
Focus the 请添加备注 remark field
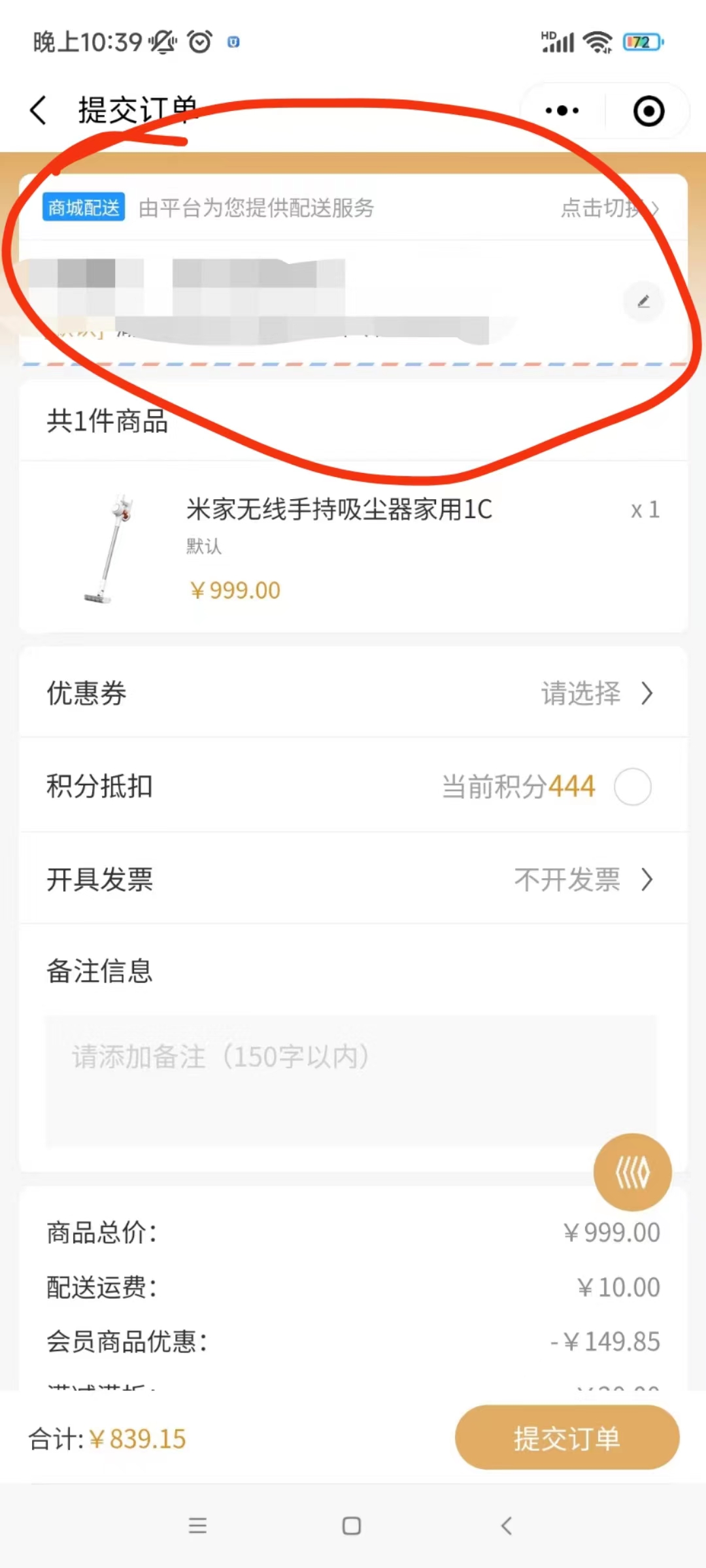point(351,1081)
